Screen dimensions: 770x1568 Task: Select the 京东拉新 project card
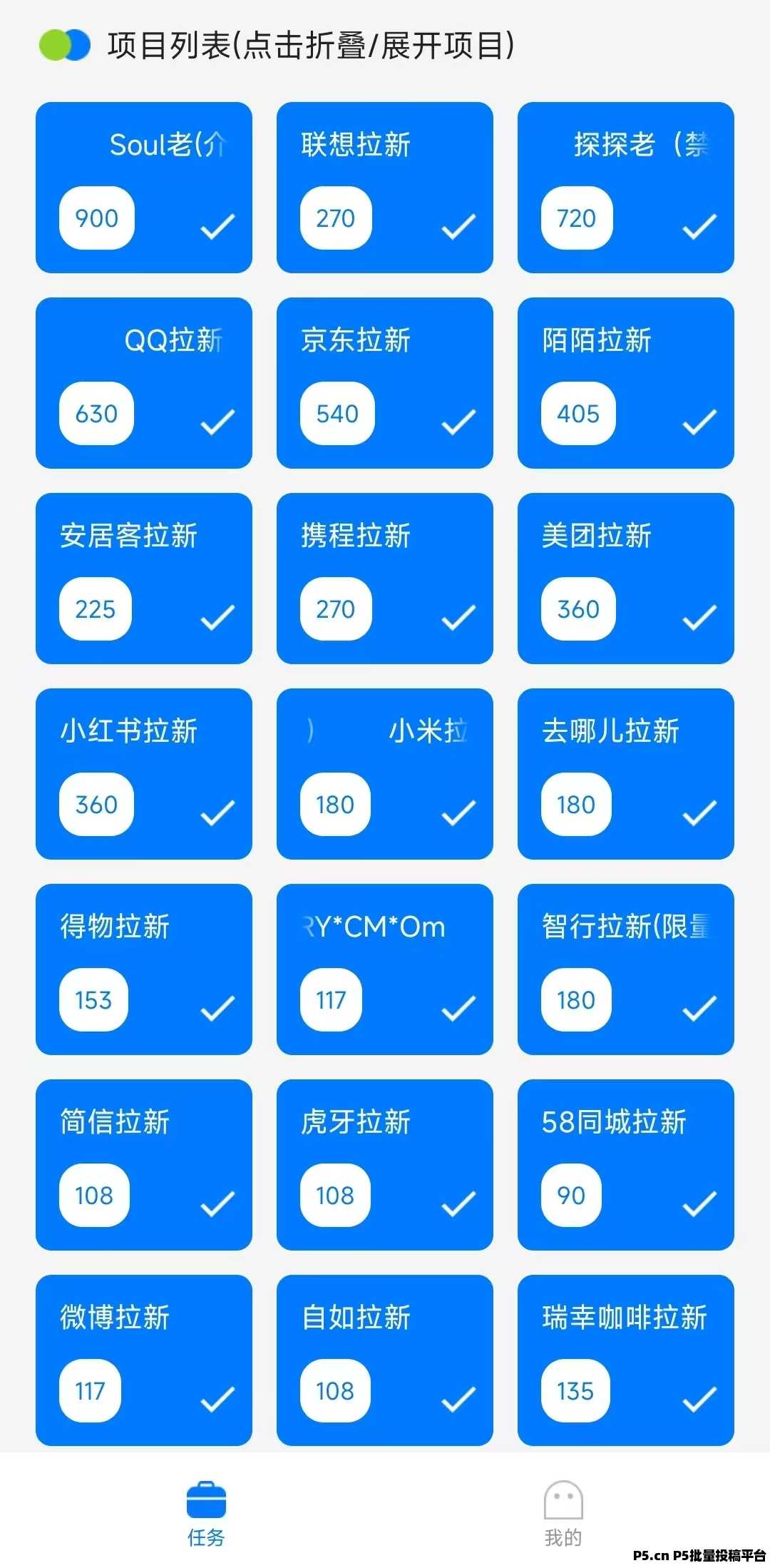(384, 383)
